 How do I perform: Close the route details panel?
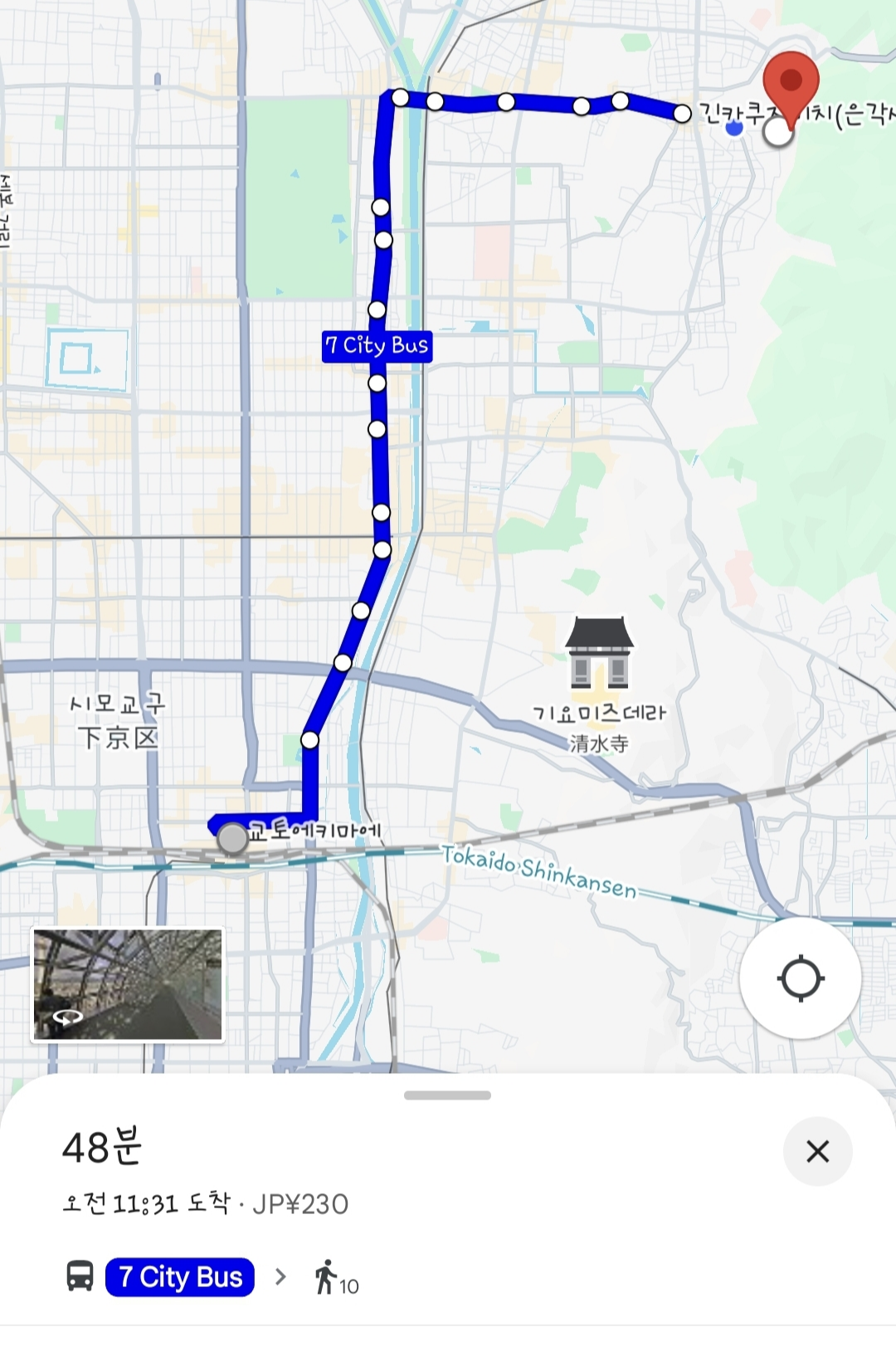tap(817, 1151)
